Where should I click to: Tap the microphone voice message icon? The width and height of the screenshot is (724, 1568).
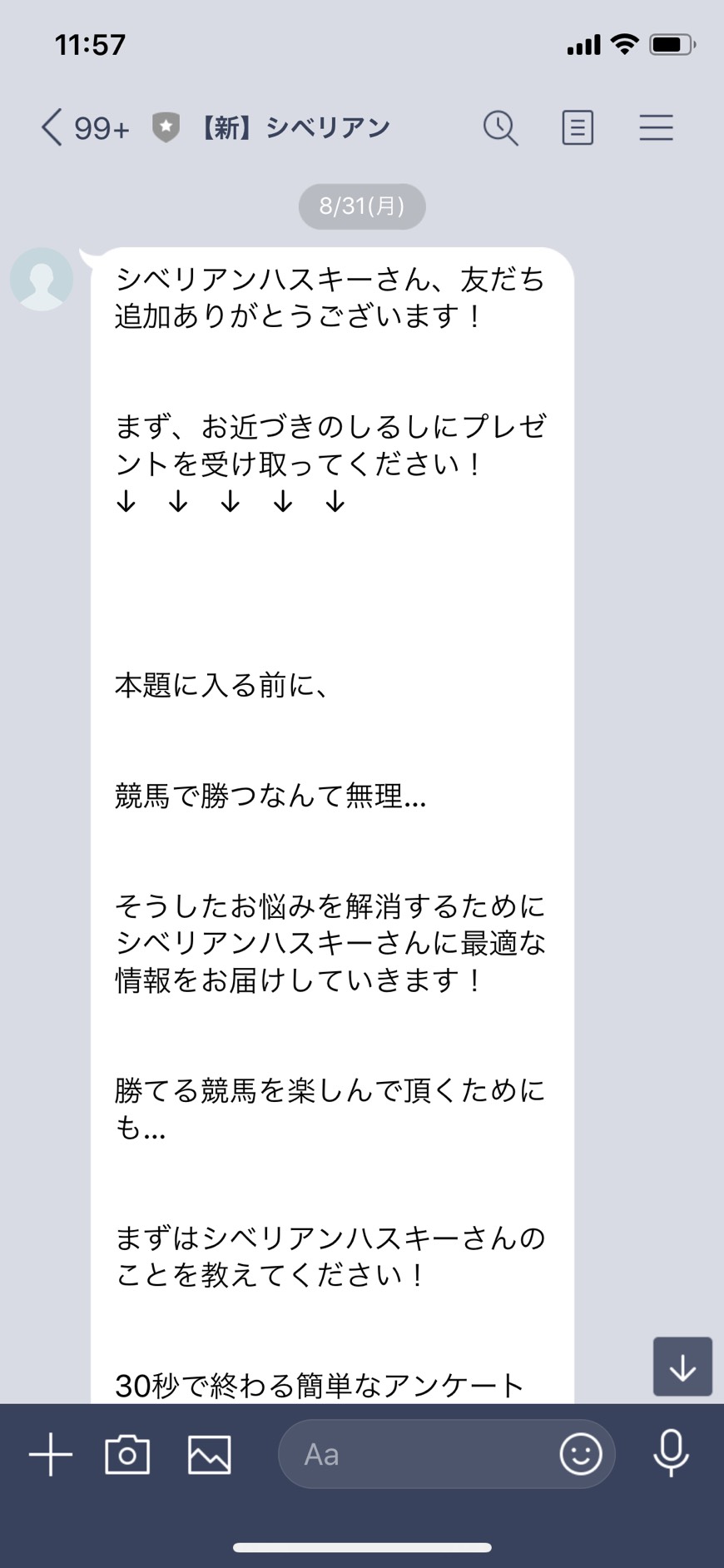coord(671,1454)
